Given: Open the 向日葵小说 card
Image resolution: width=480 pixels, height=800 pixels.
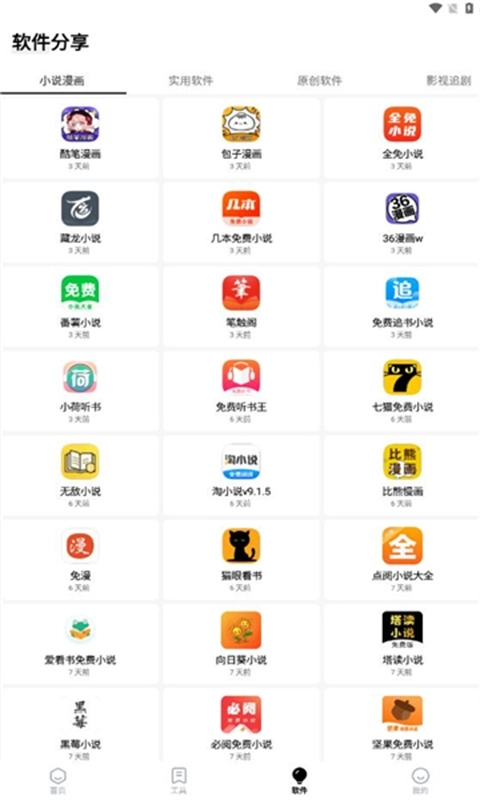Looking at the screenshot, I should tap(241, 644).
